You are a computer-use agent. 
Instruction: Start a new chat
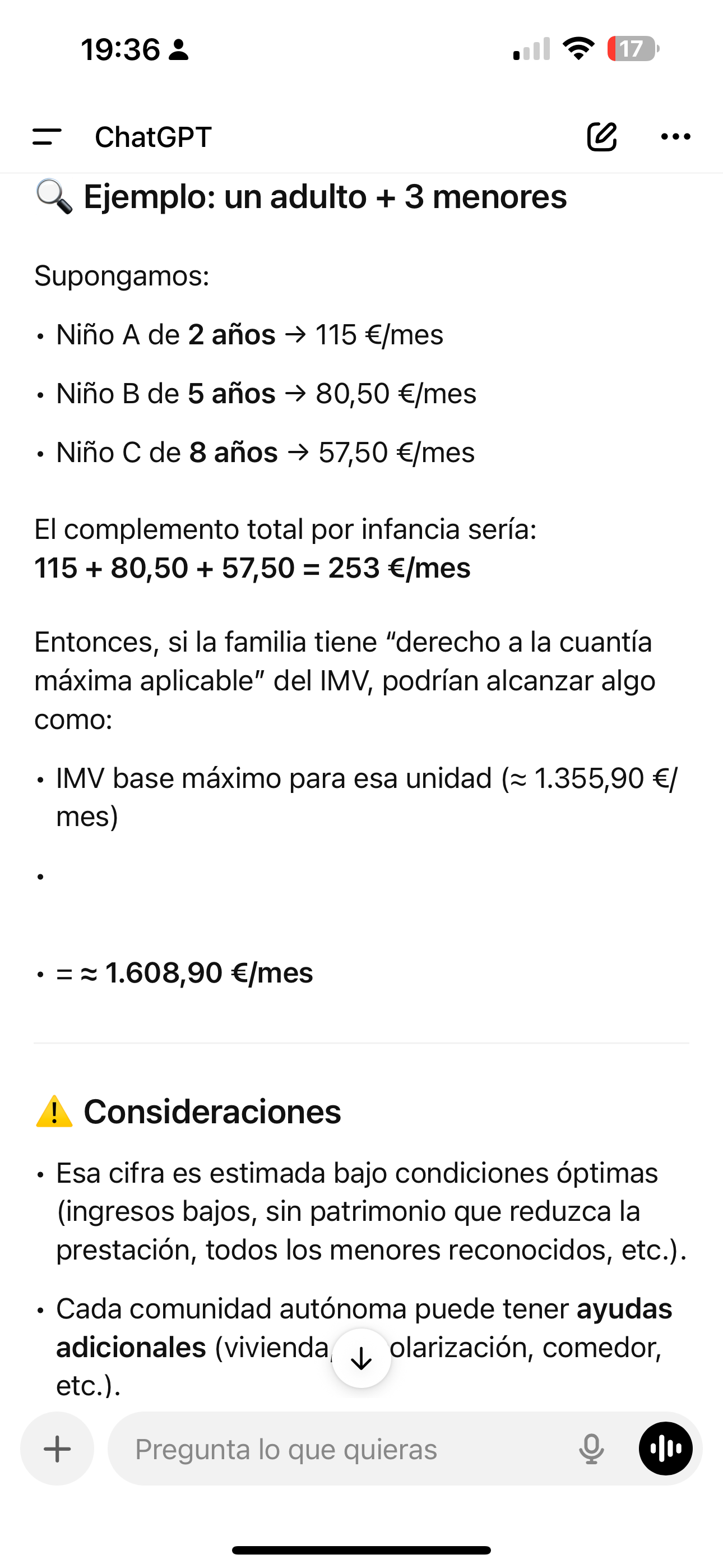(602, 136)
